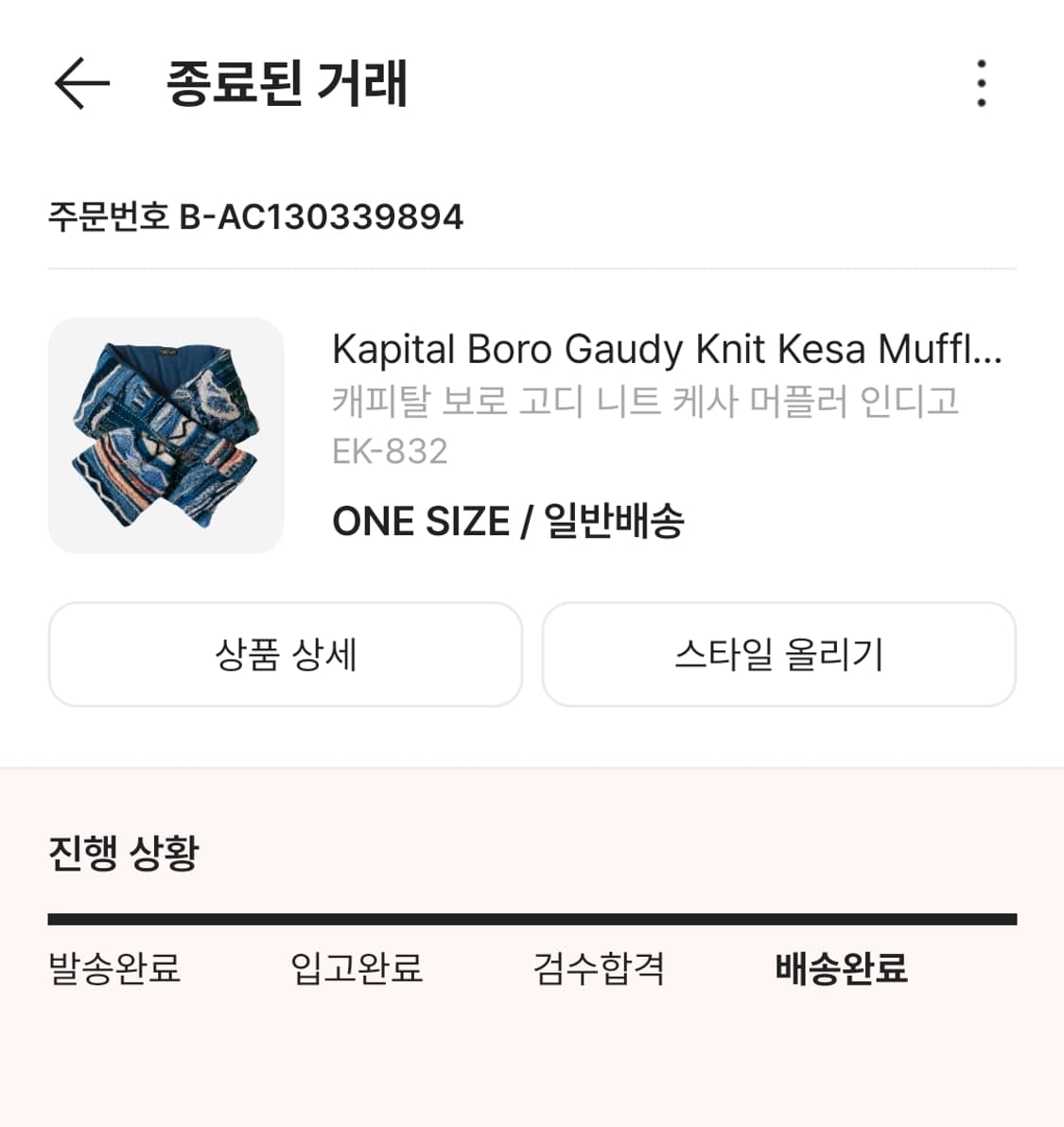Click the 스타일 올리기 button

click(779, 654)
